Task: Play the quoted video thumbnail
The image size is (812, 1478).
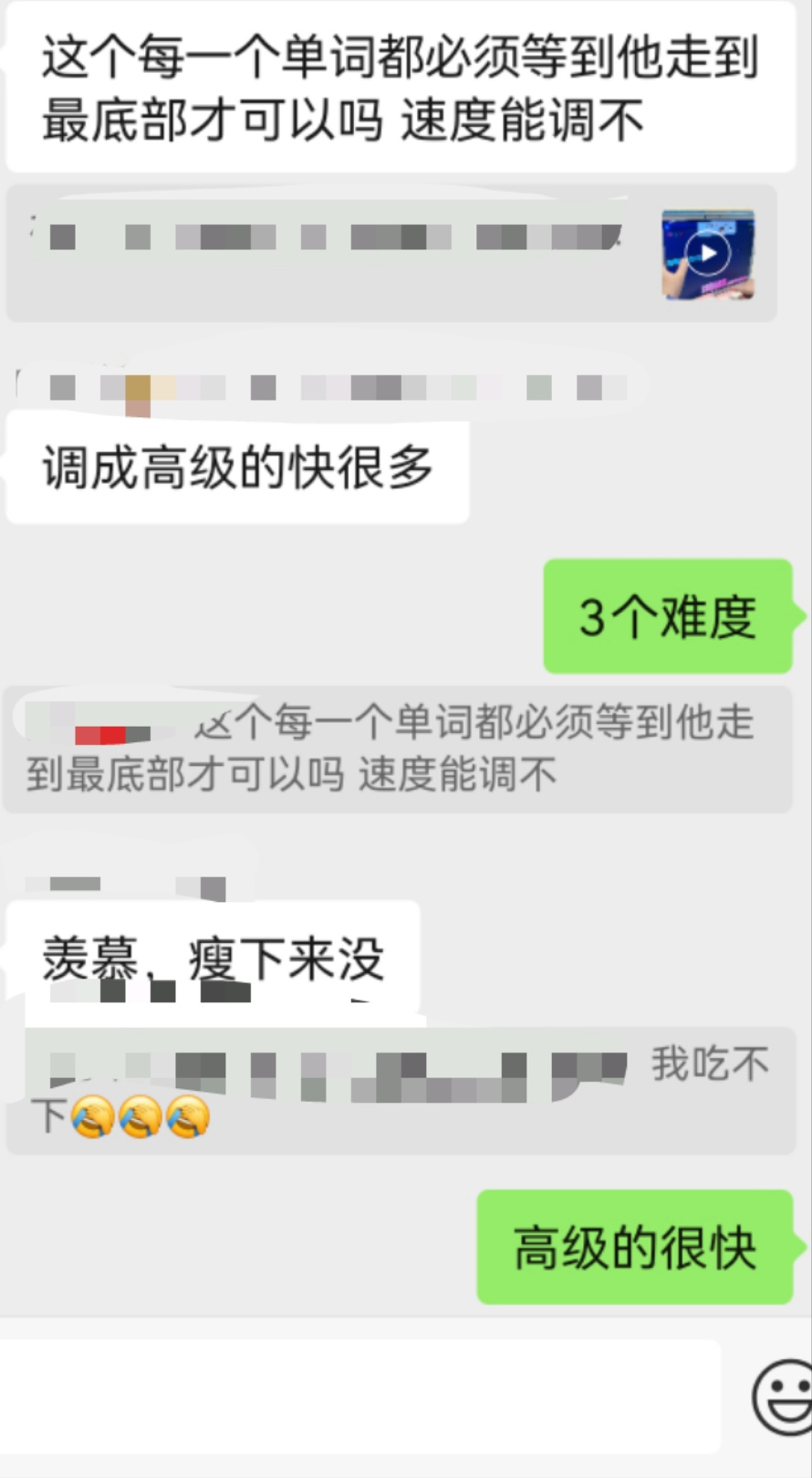Action: [x=708, y=254]
